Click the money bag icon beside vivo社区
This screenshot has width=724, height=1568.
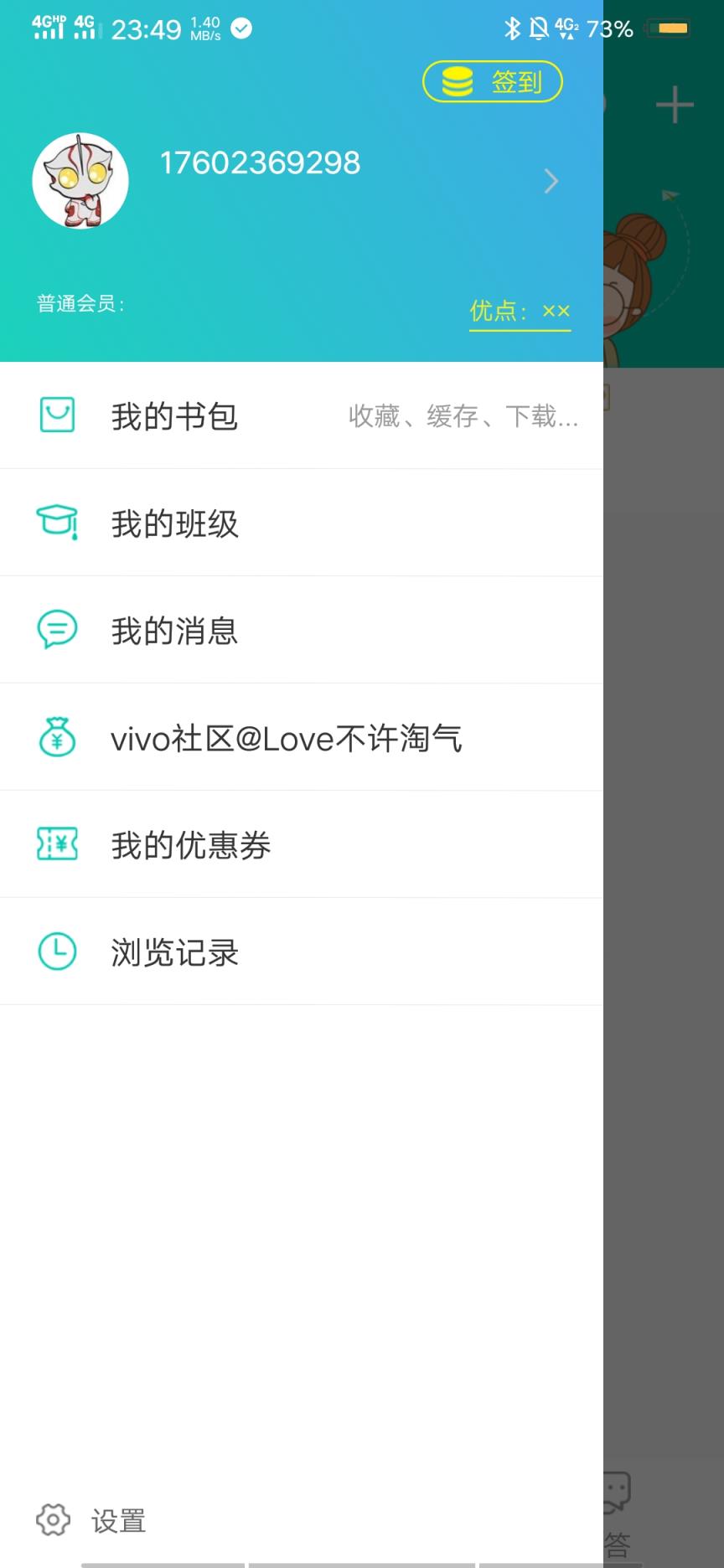point(55,736)
